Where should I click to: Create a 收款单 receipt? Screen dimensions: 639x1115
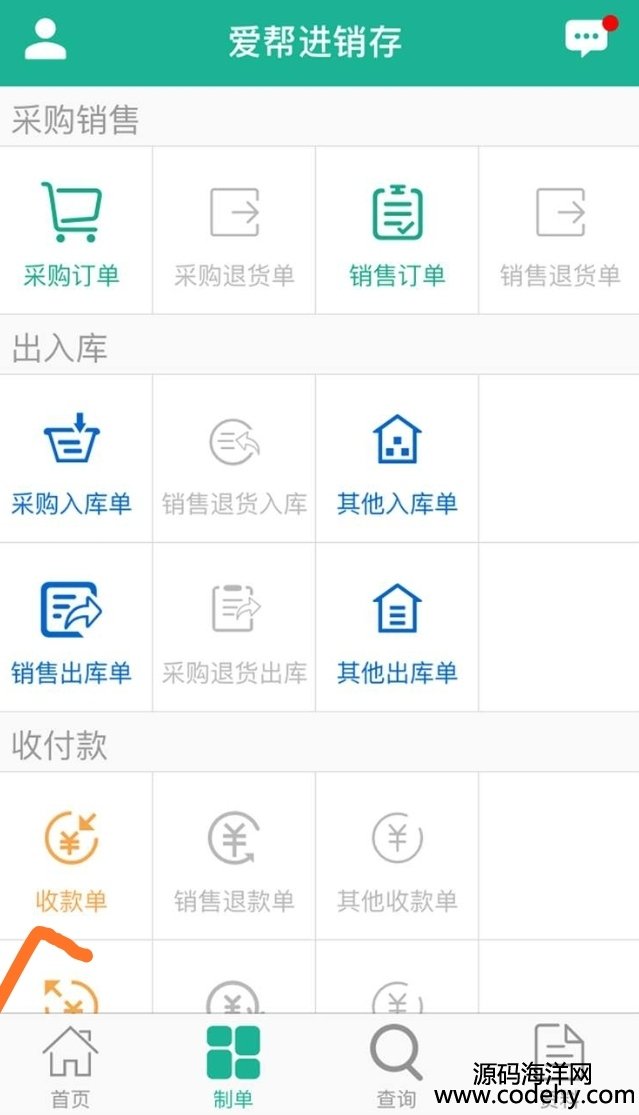point(72,857)
